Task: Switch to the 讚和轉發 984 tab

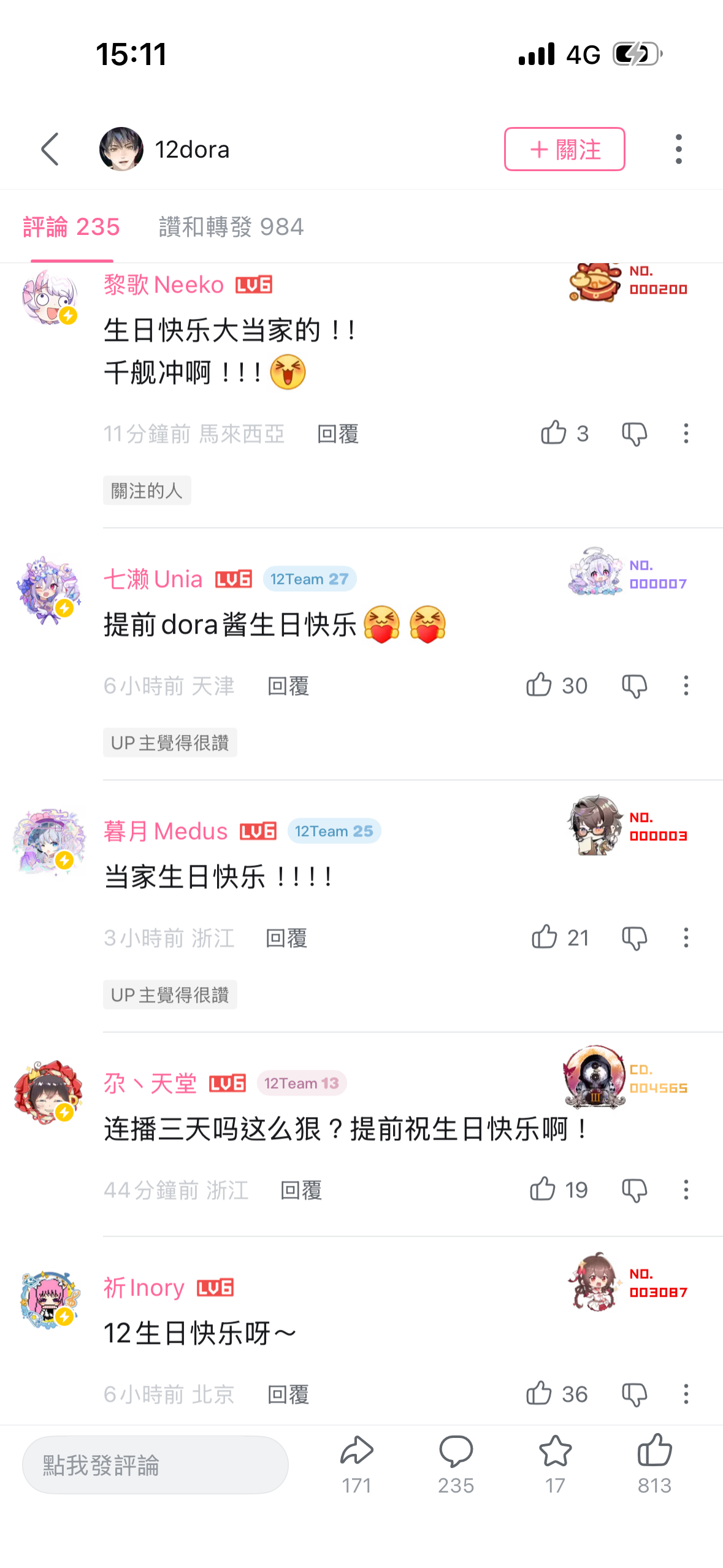Action: click(231, 227)
